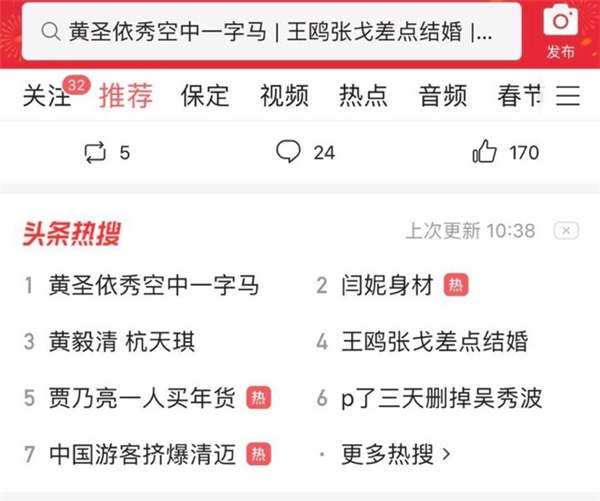
Task: Switch to the 关注 tab
Action: coord(47,97)
